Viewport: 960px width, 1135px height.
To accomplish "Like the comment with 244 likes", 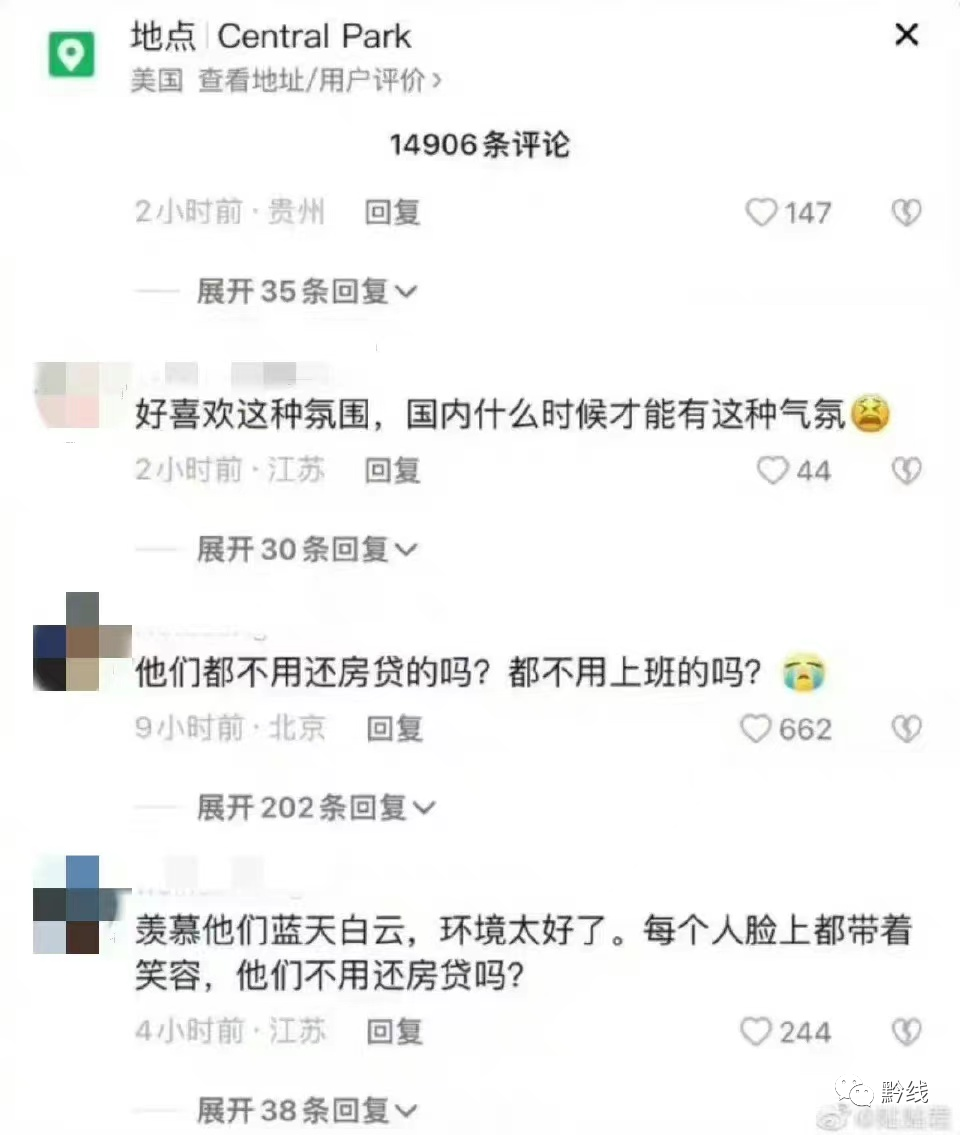I will [x=757, y=1031].
